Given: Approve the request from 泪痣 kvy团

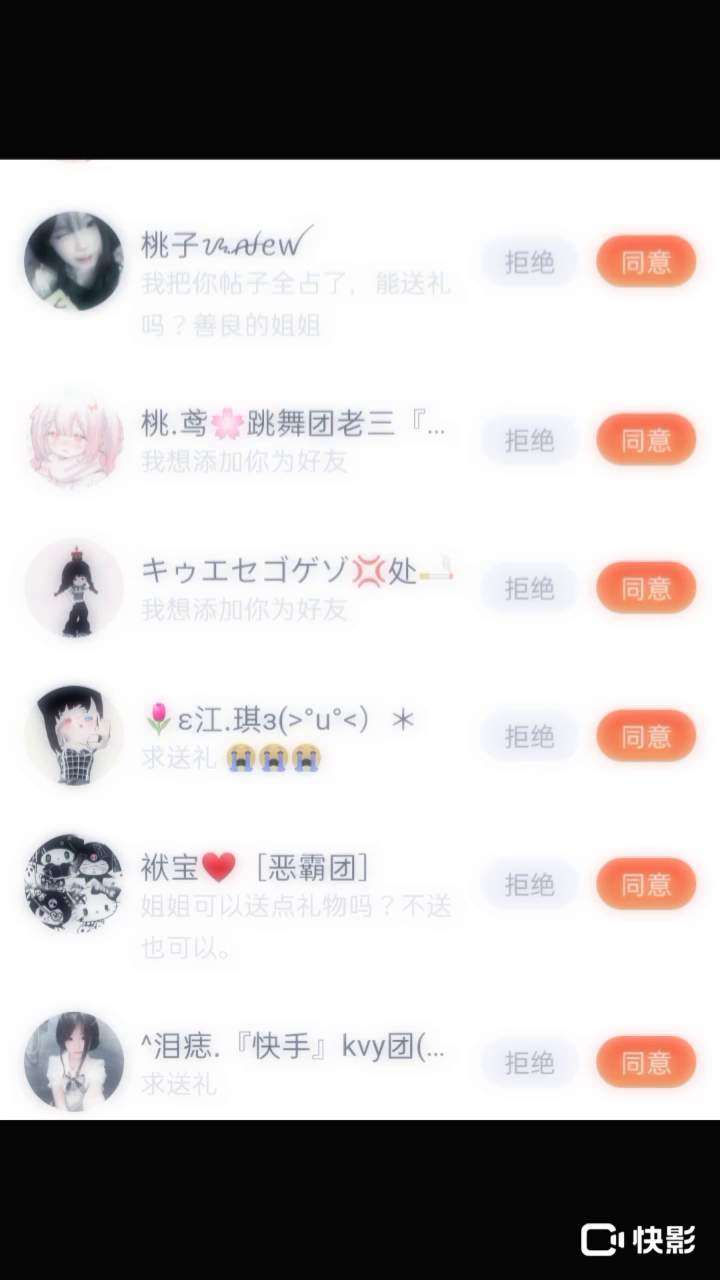Looking at the screenshot, I should click(x=646, y=1062).
